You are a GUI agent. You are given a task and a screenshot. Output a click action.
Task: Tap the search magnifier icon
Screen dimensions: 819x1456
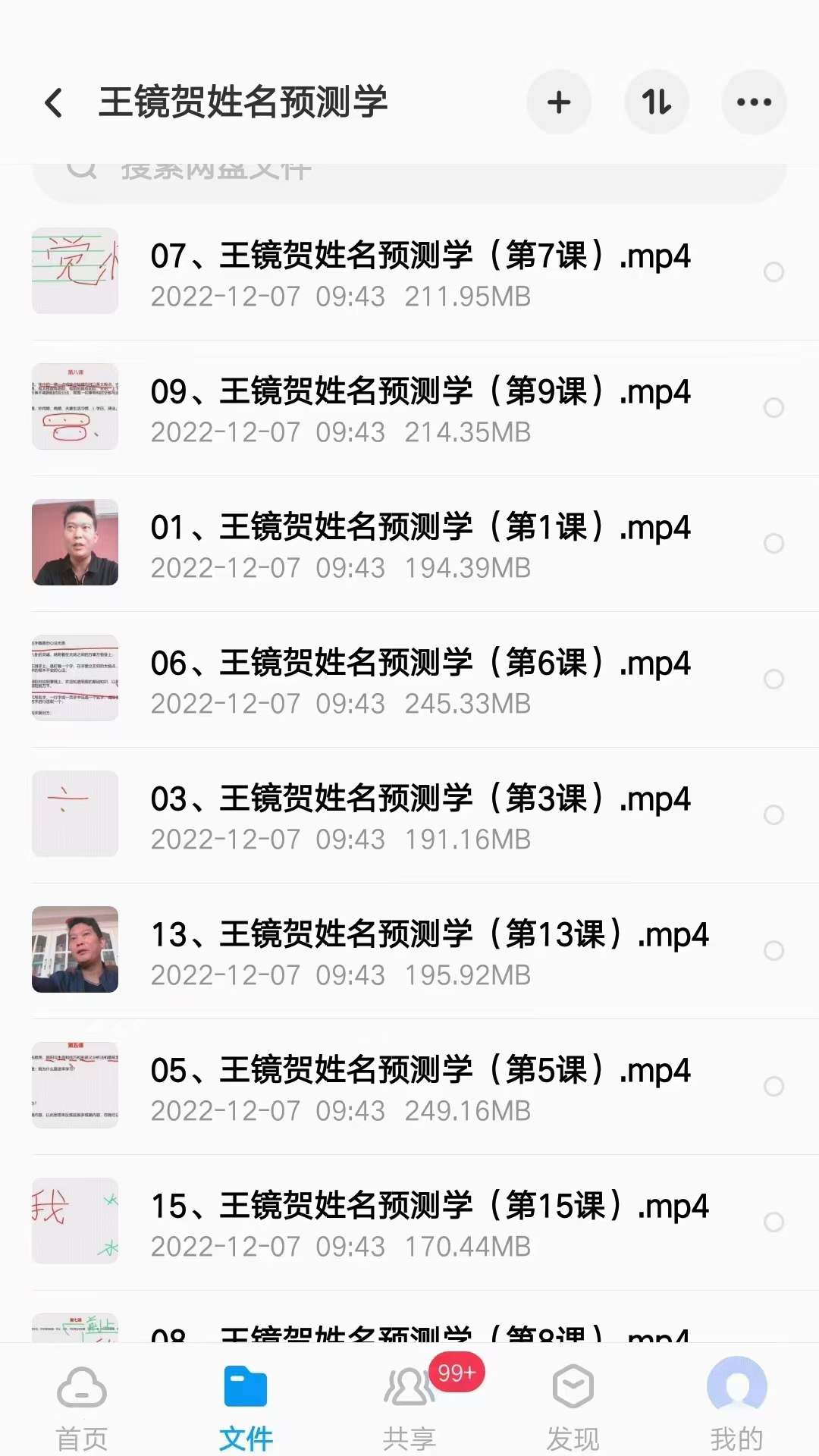pos(83,168)
